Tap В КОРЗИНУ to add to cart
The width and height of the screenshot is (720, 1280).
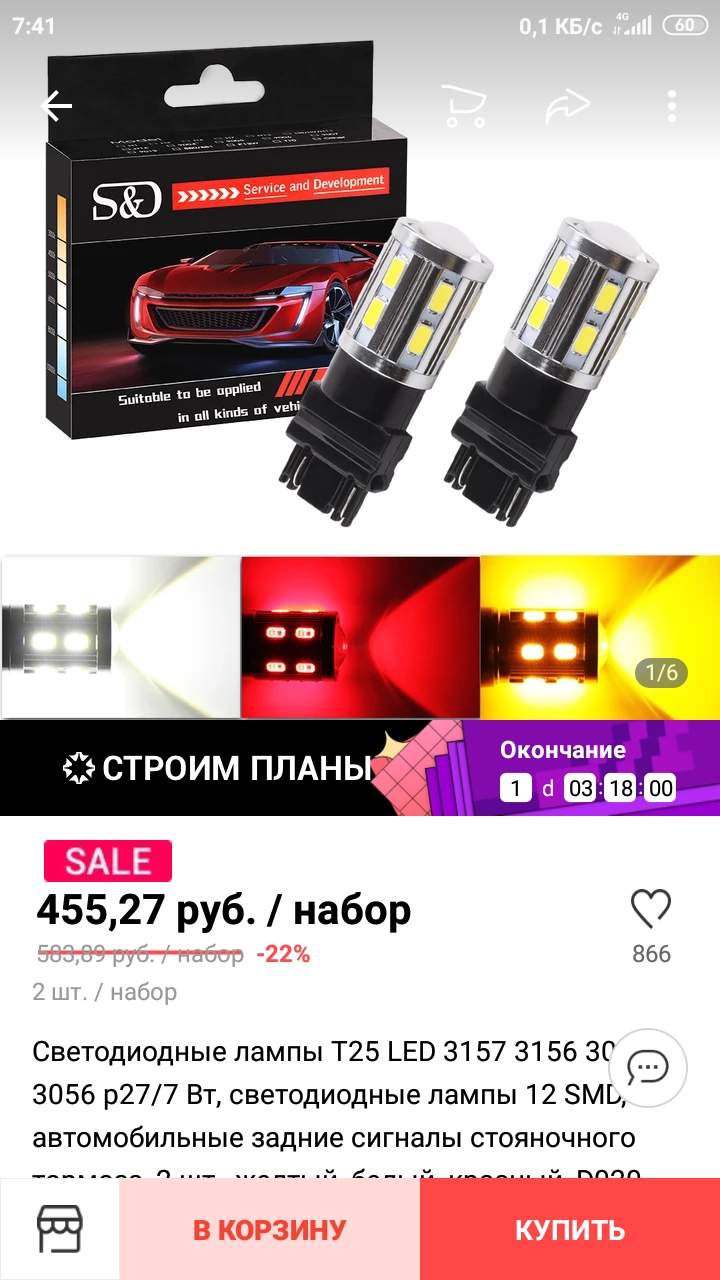270,1229
